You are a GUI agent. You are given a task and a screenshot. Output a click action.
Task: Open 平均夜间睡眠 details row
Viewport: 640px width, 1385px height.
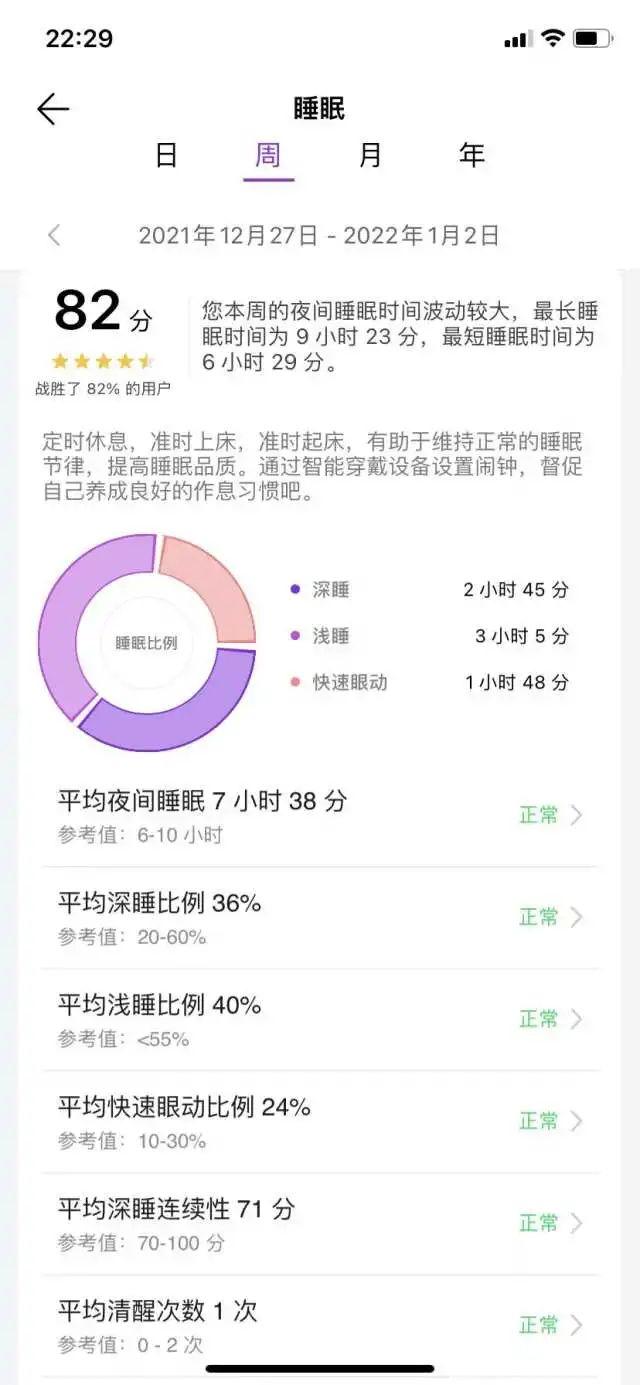point(320,815)
